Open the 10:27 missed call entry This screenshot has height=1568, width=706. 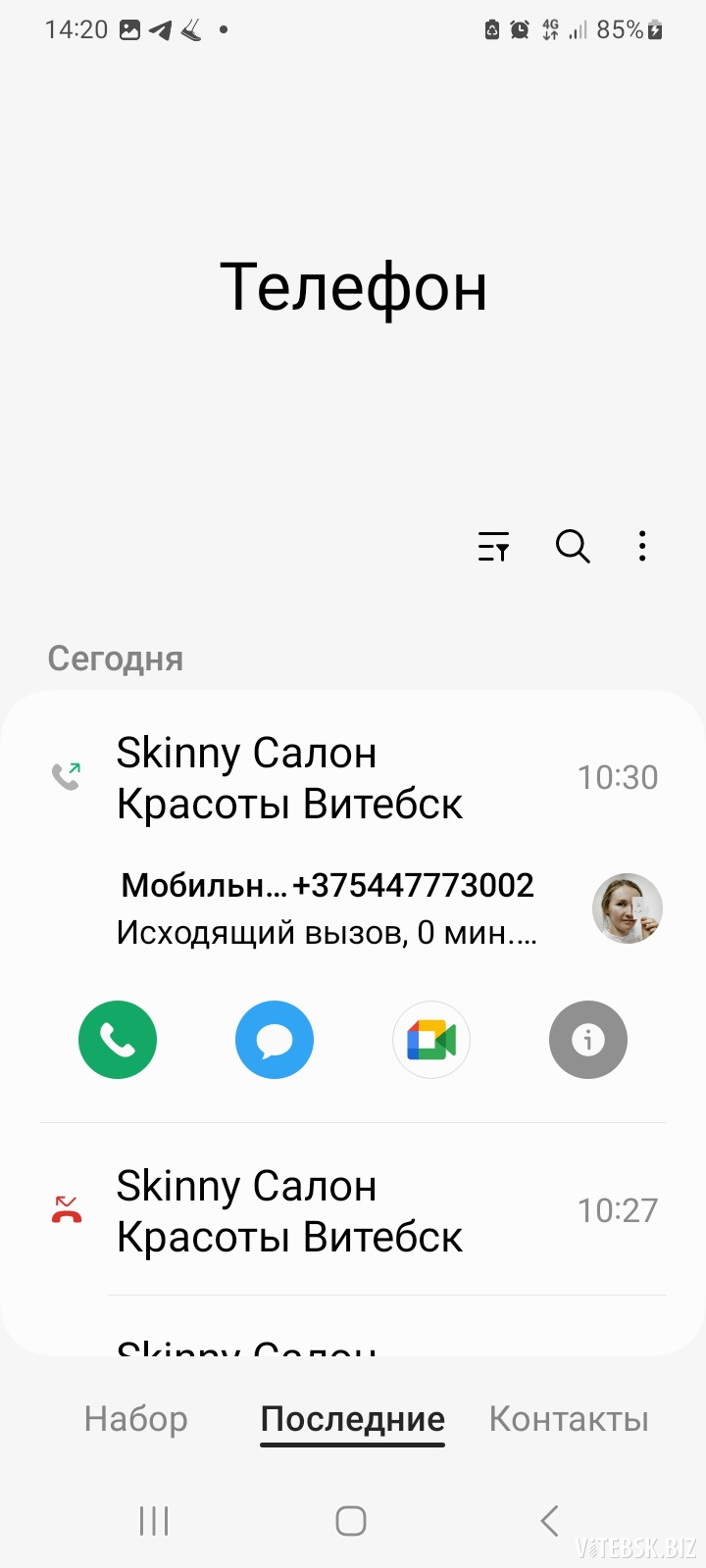353,1211
